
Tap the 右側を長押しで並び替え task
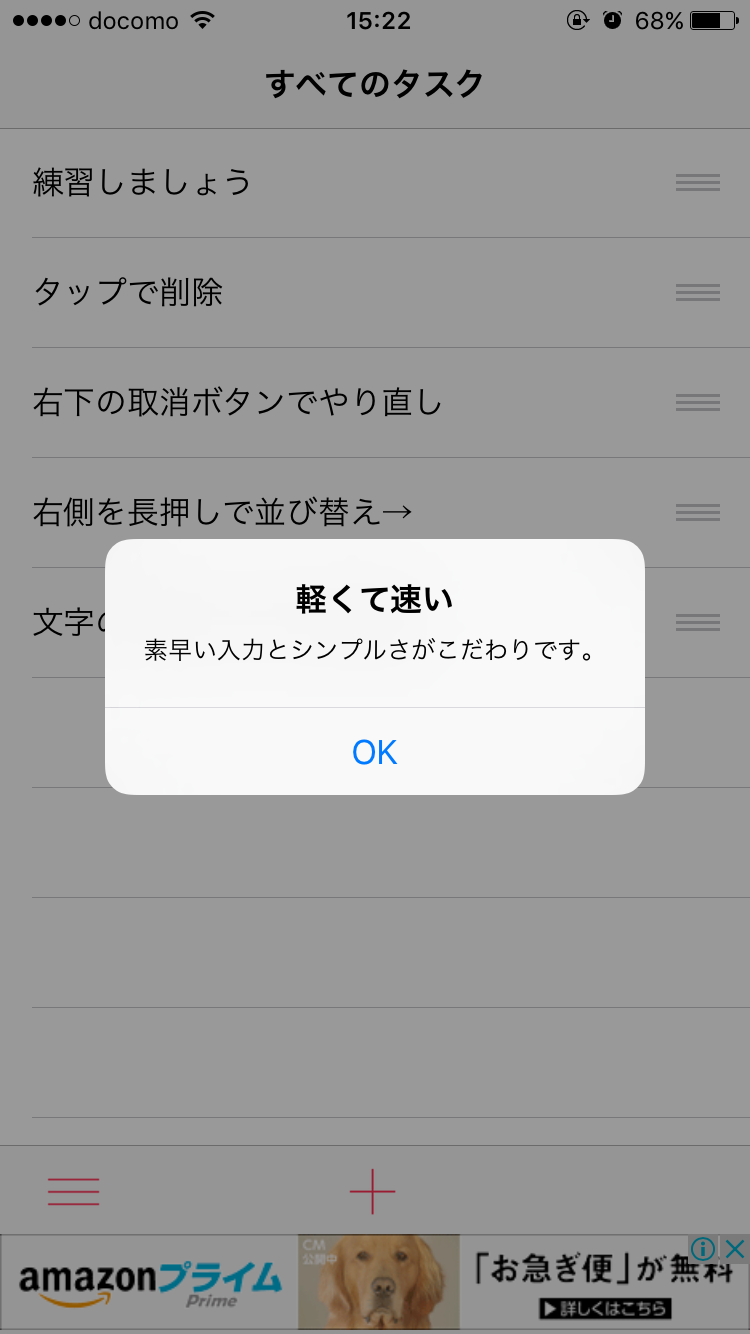(375, 513)
